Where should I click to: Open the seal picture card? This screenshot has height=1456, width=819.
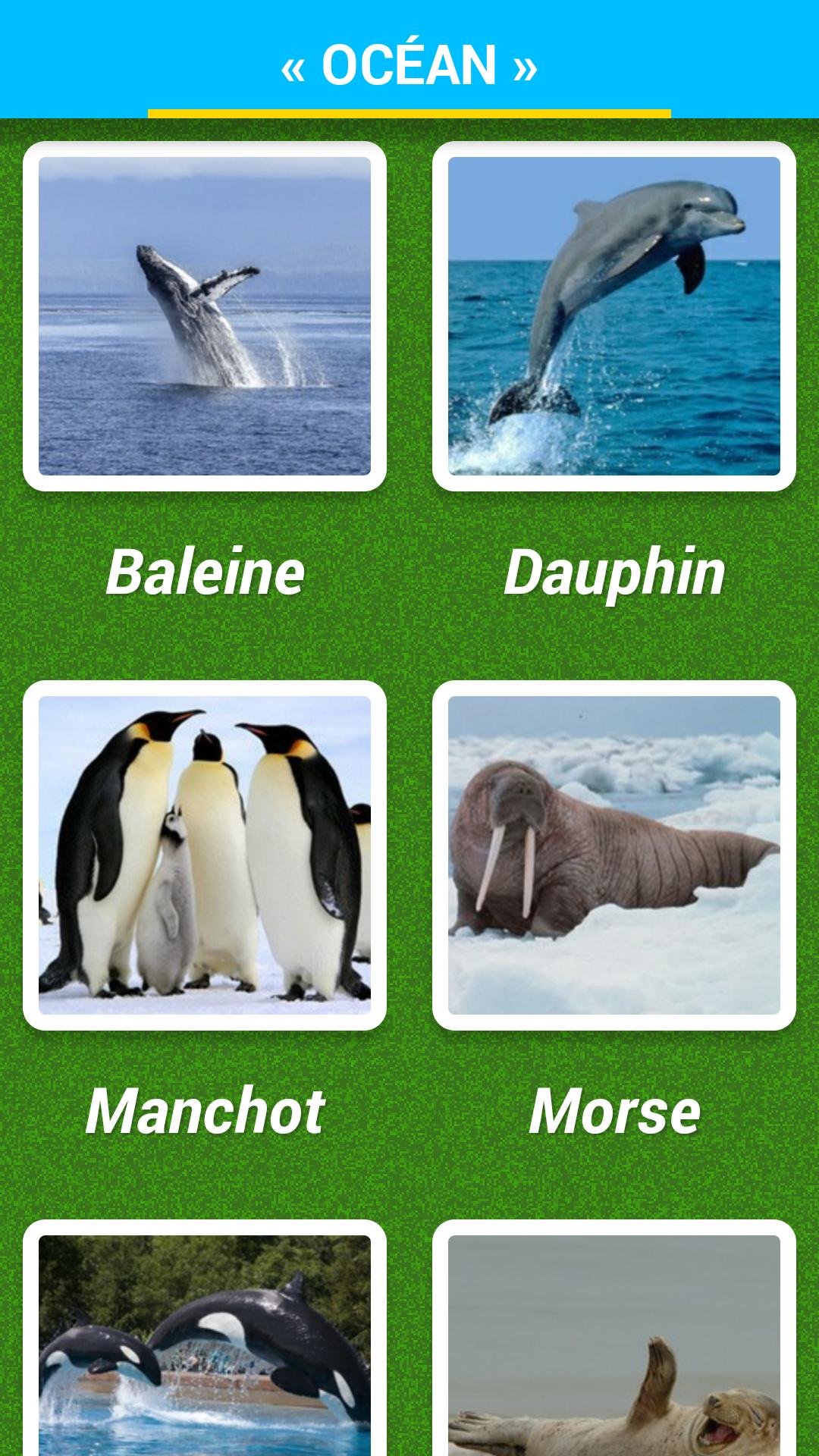point(614,1342)
